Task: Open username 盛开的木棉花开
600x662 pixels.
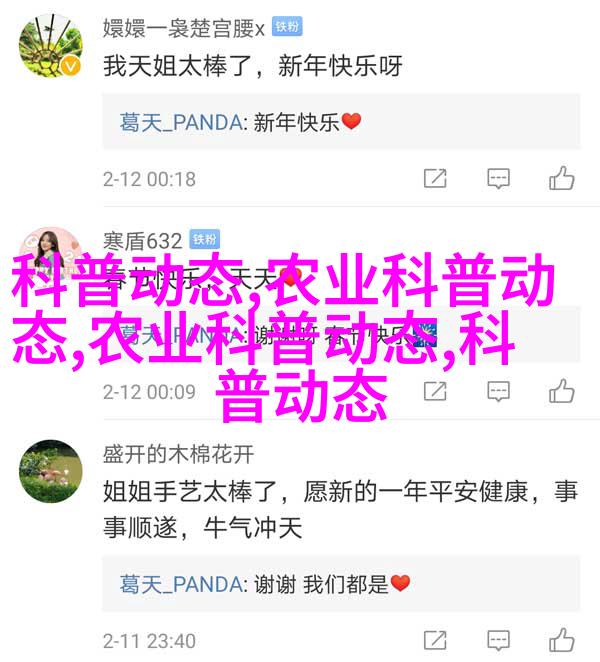Action: coord(178,455)
